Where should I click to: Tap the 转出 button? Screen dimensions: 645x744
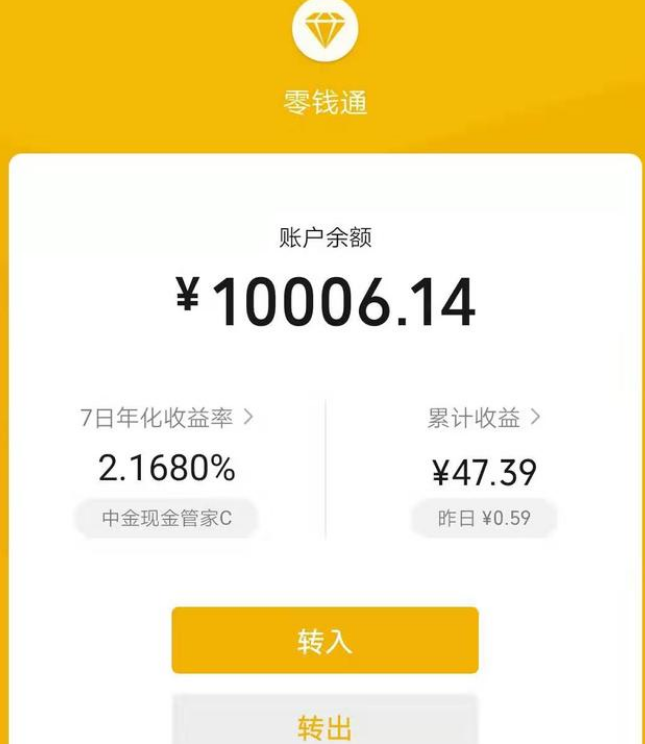pos(324,723)
